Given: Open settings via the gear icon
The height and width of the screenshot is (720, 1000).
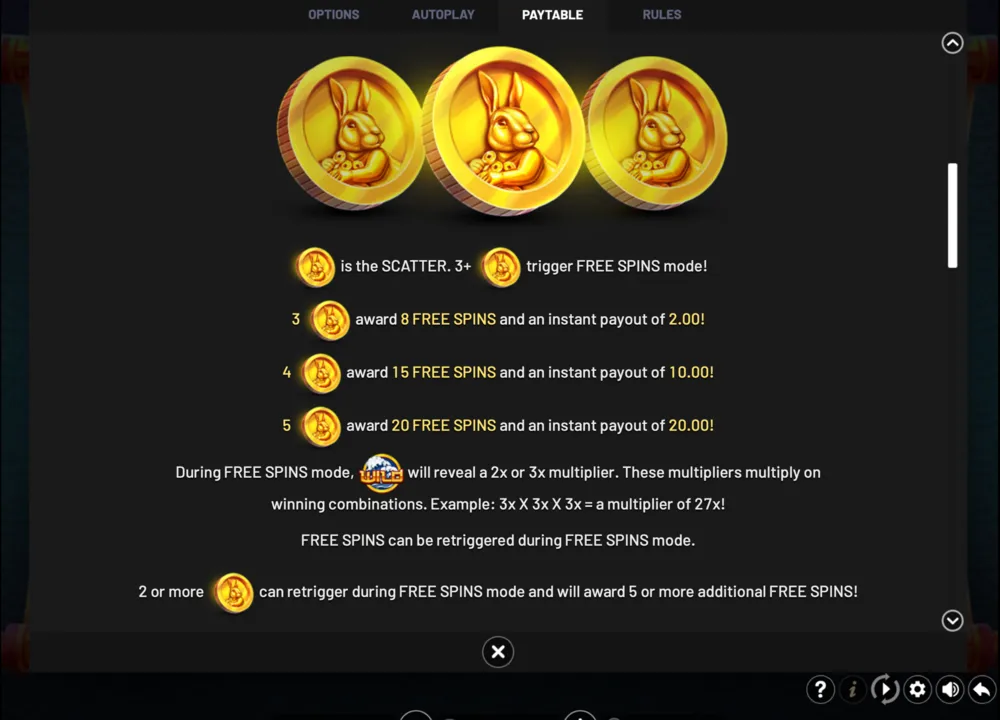Looking at the screenshot, I should [918, 689].
